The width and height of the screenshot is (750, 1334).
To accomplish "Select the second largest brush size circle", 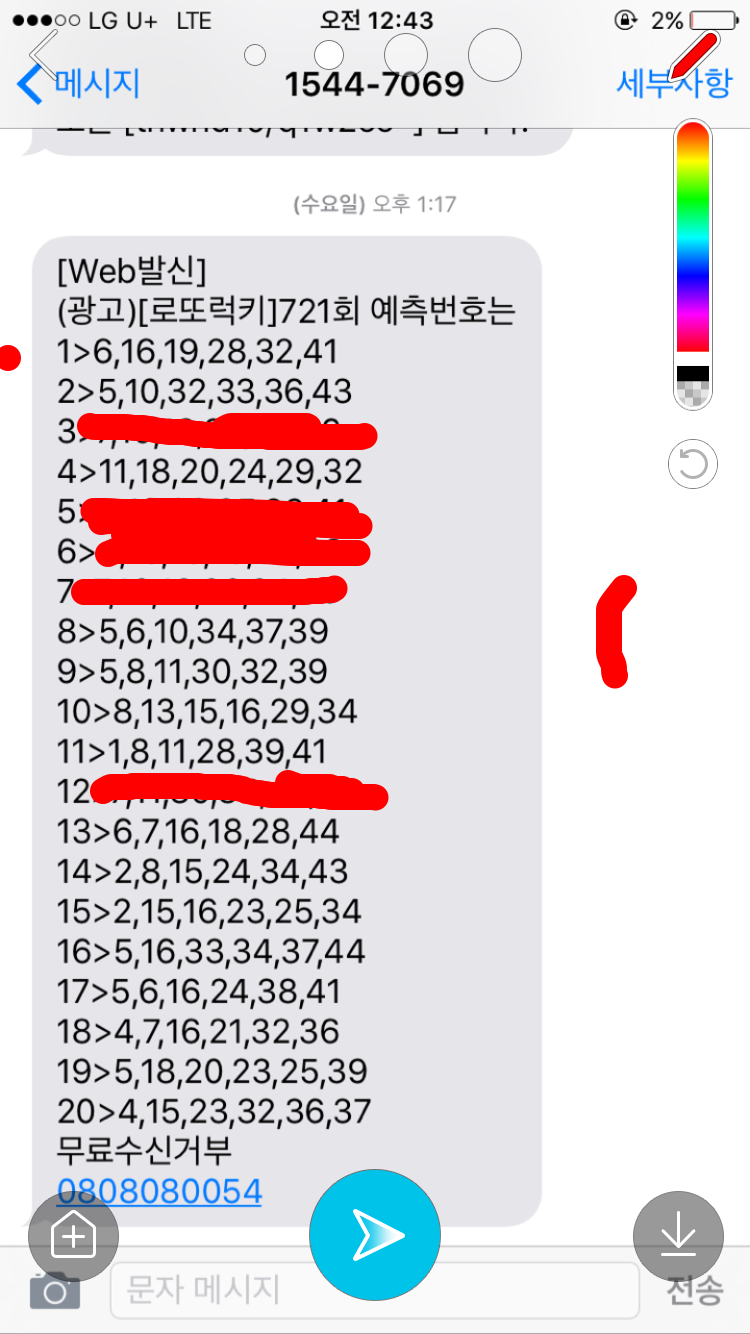I will pyautogui.click(x=406, y=54).
